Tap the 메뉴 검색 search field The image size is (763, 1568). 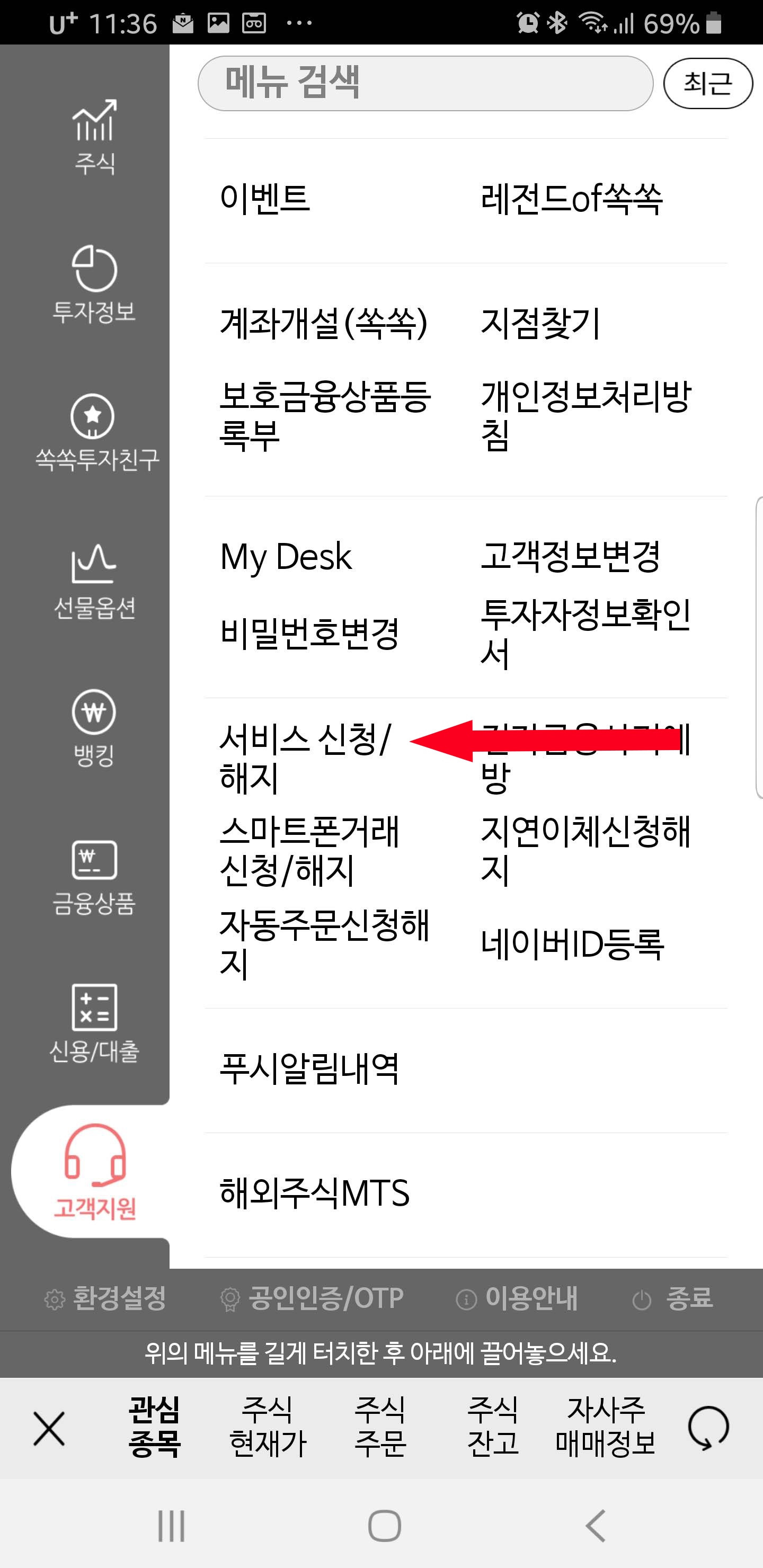pyautogui.click(x=425, y=83)
